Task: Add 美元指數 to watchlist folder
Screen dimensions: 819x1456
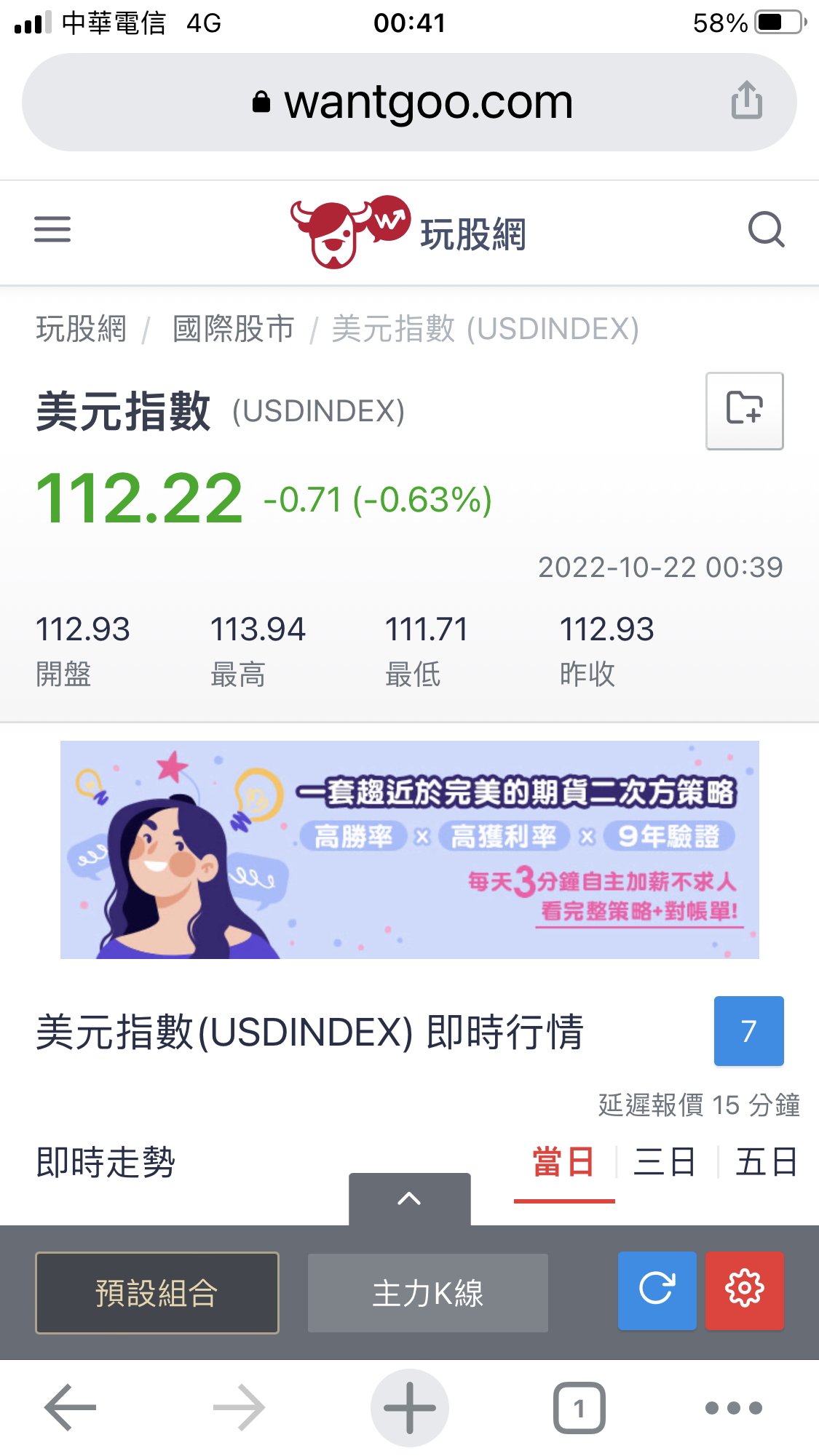Action: click(x=744, y=411)
